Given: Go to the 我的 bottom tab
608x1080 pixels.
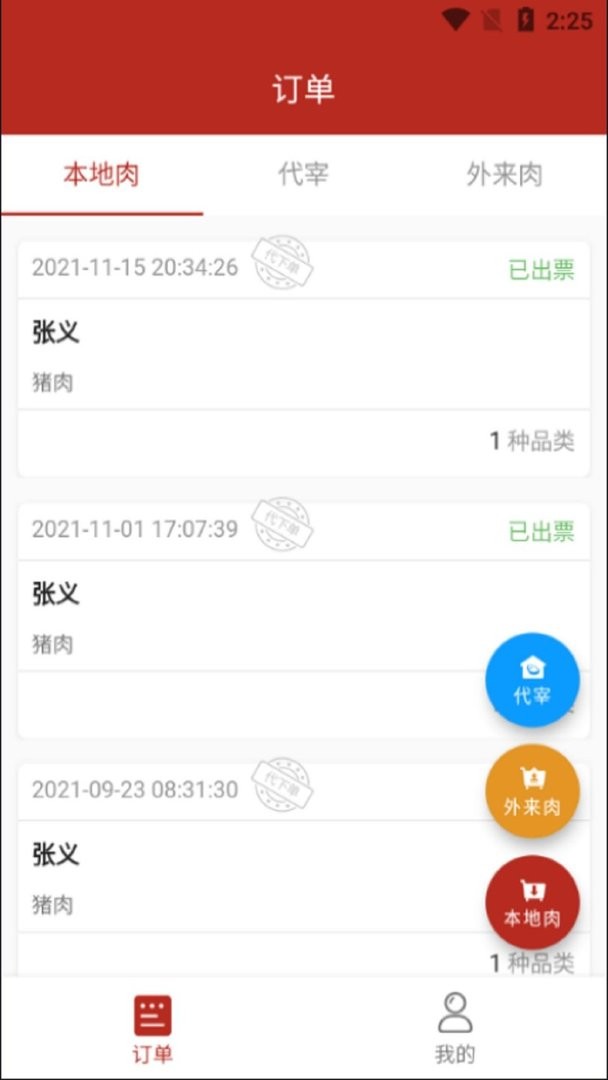Looking at the screenshot, I should [455, 1028].
